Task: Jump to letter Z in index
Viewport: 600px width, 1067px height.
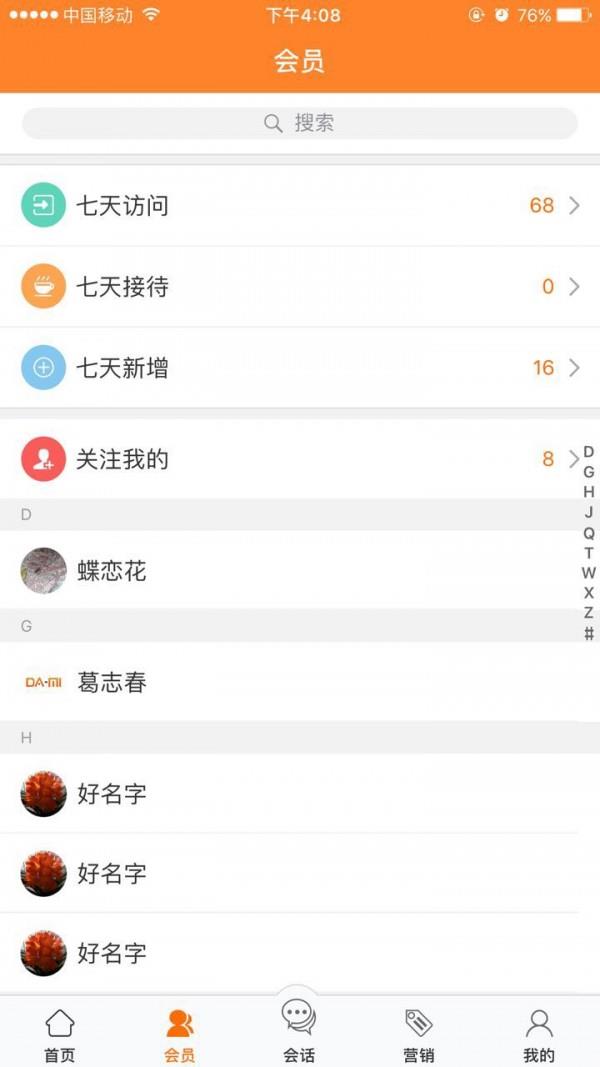Action: coord(589,613)
